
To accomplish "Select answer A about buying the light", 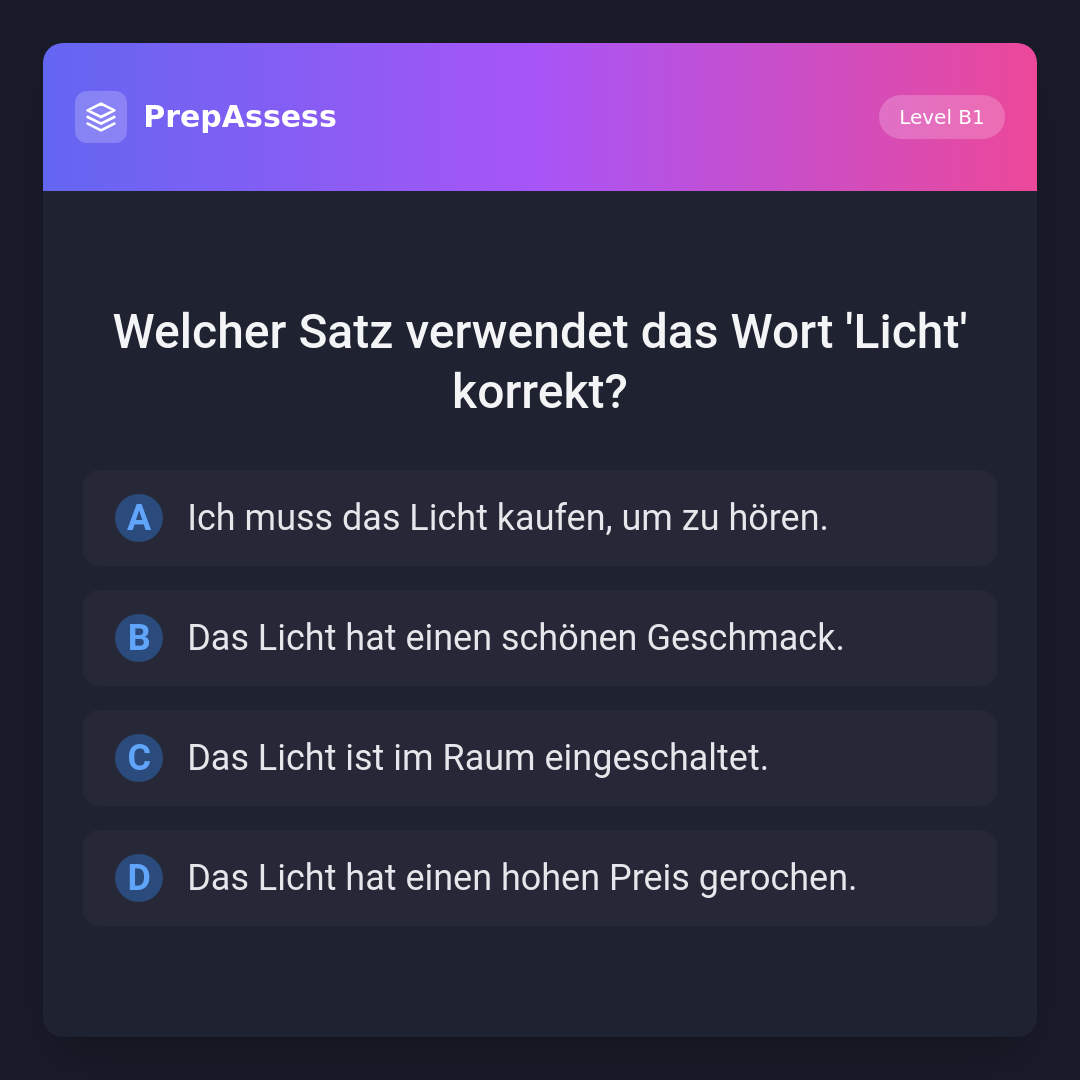I will pyautogui.click(x=540, y=518).
